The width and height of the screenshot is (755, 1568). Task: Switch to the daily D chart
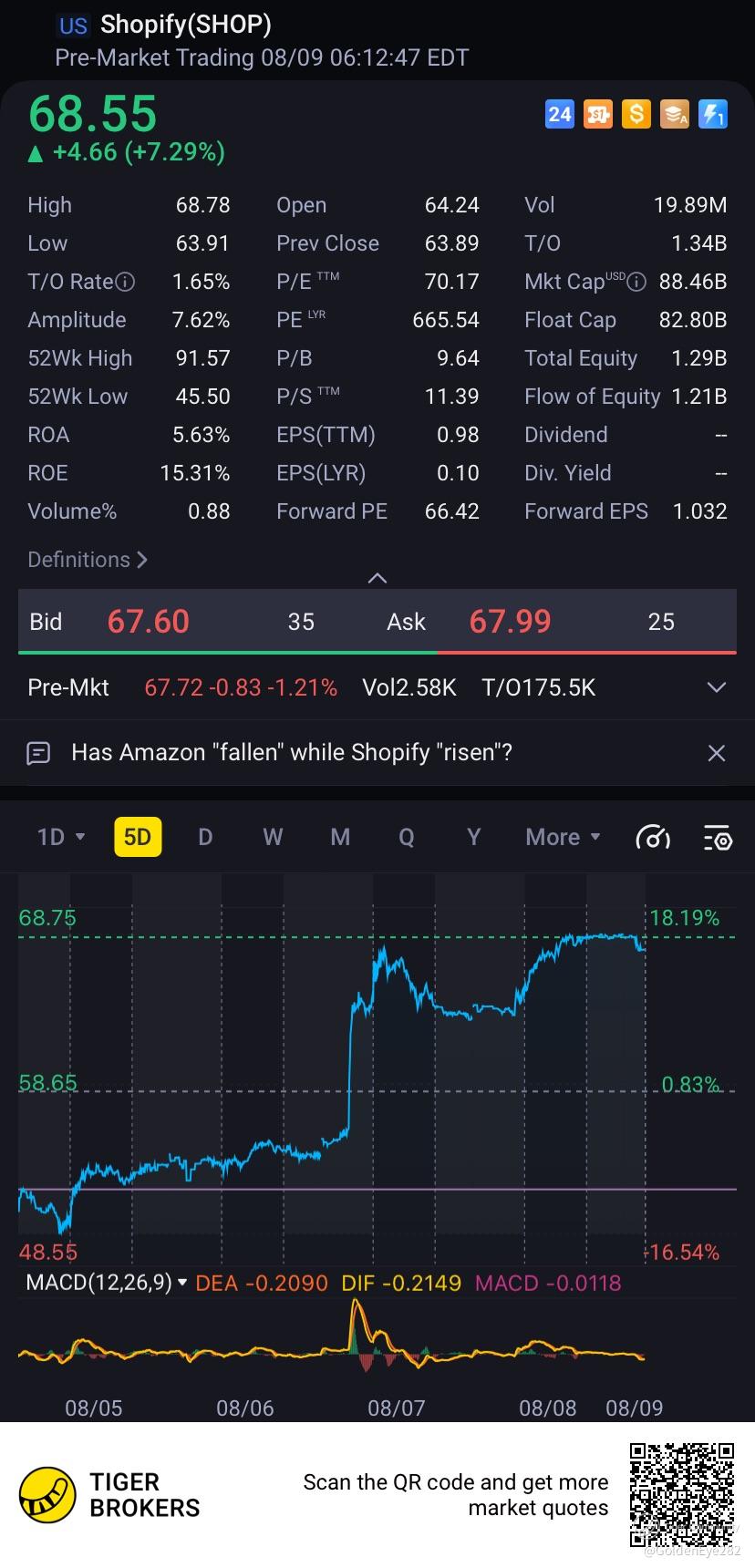coord(205,837)
